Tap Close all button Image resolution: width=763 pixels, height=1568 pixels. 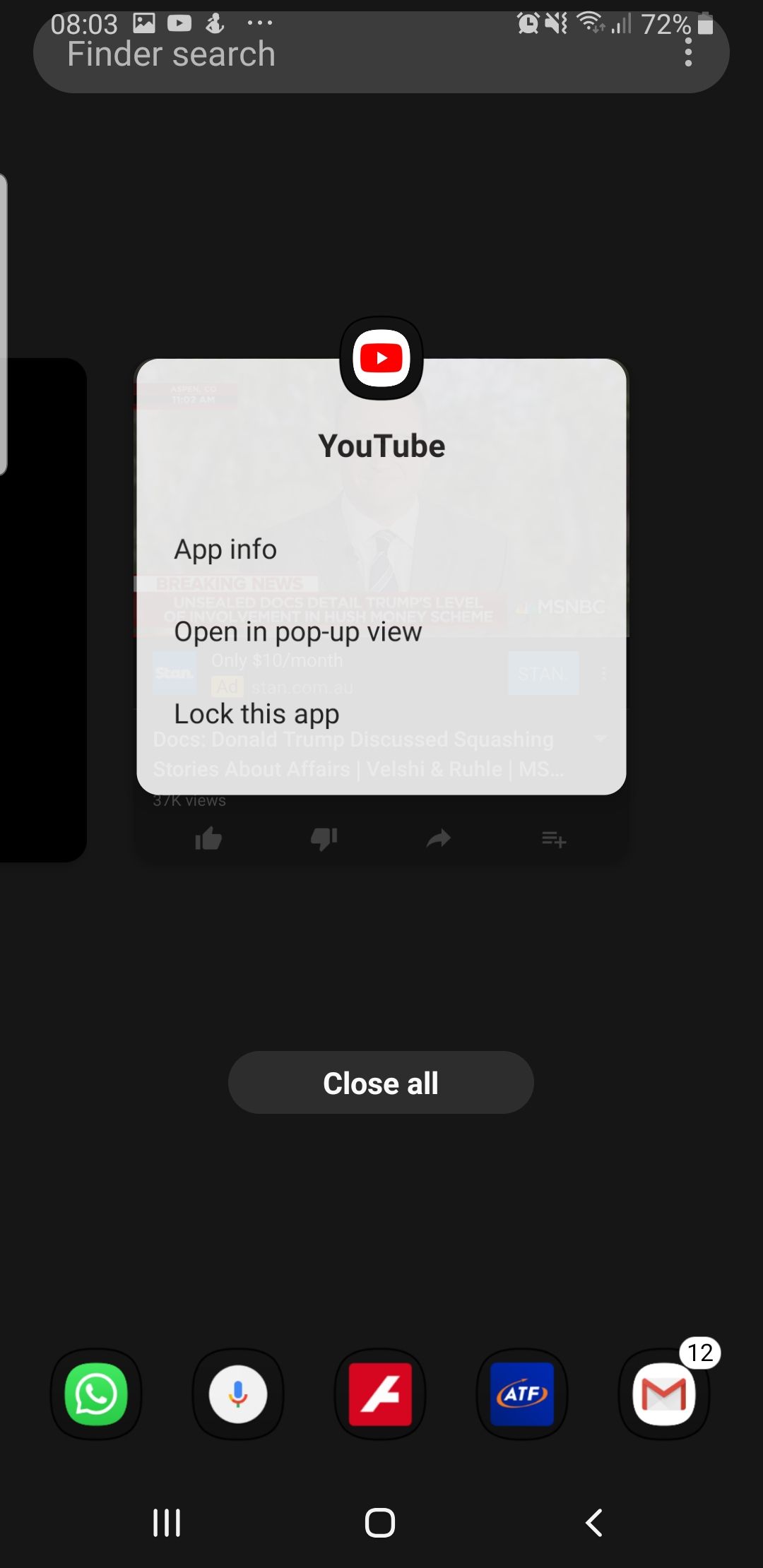tap(380, 1083)
